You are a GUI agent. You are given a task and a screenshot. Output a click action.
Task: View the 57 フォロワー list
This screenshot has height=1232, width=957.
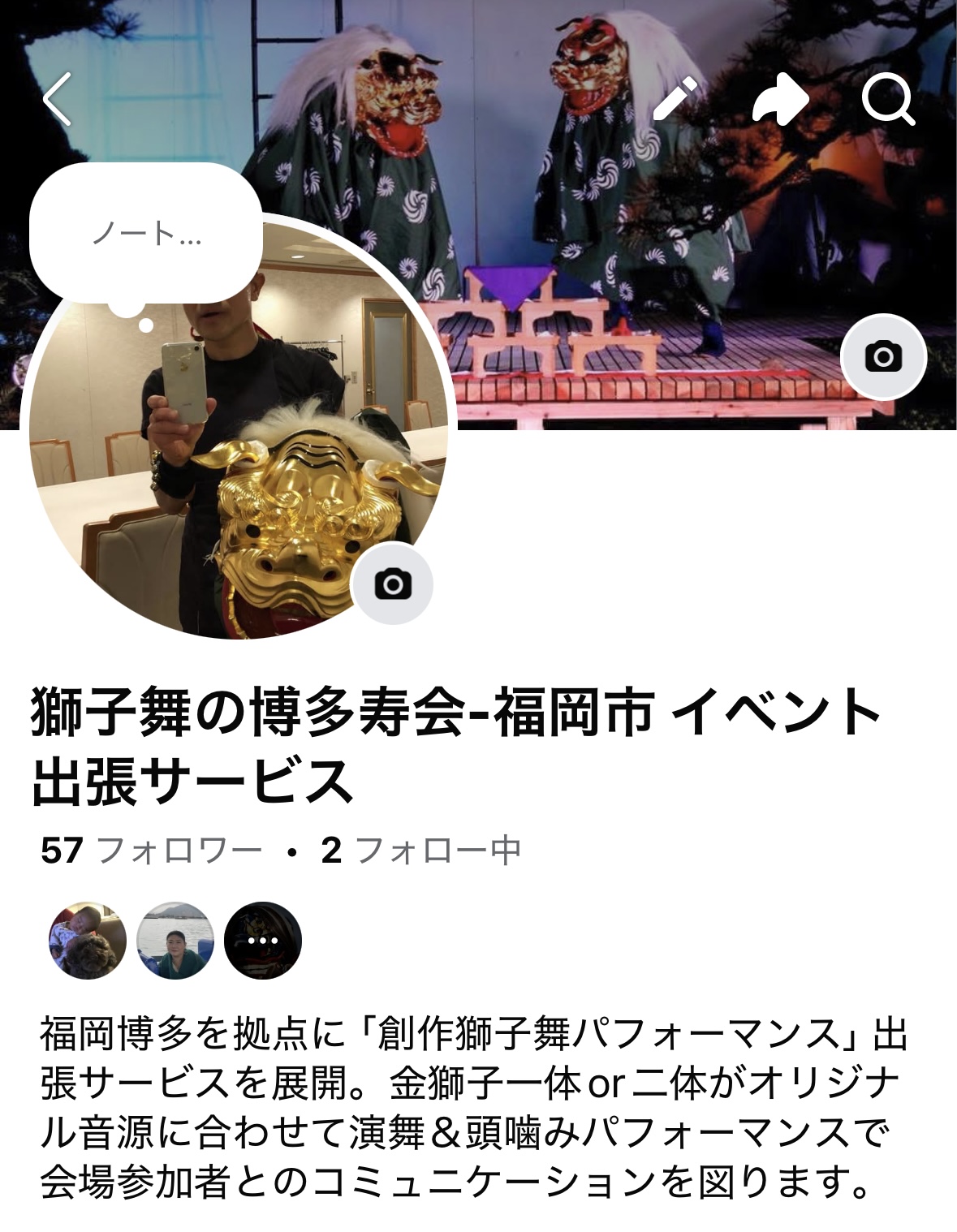tap(152, 850)
